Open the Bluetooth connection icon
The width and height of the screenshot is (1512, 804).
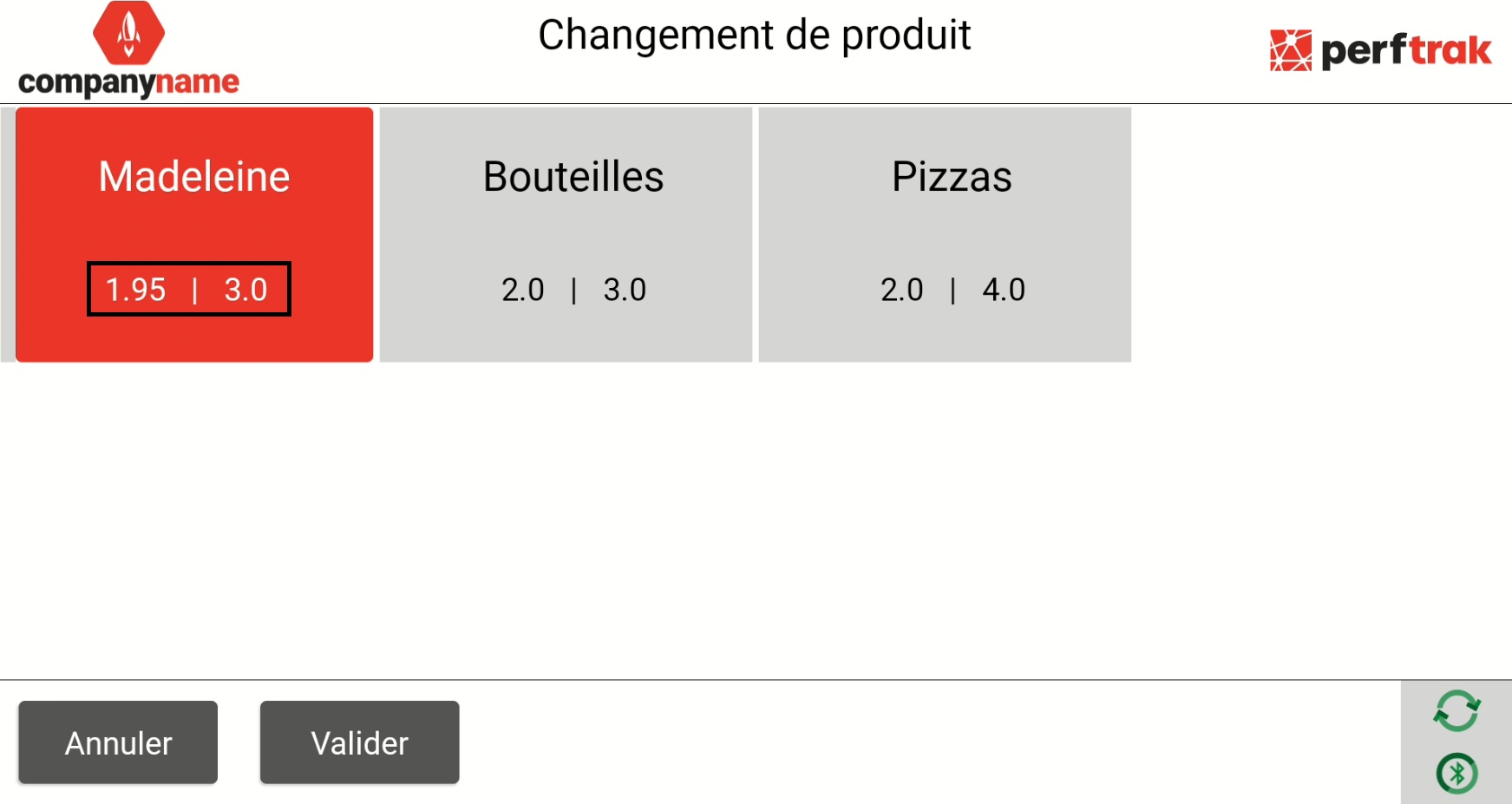(1456, 773)
